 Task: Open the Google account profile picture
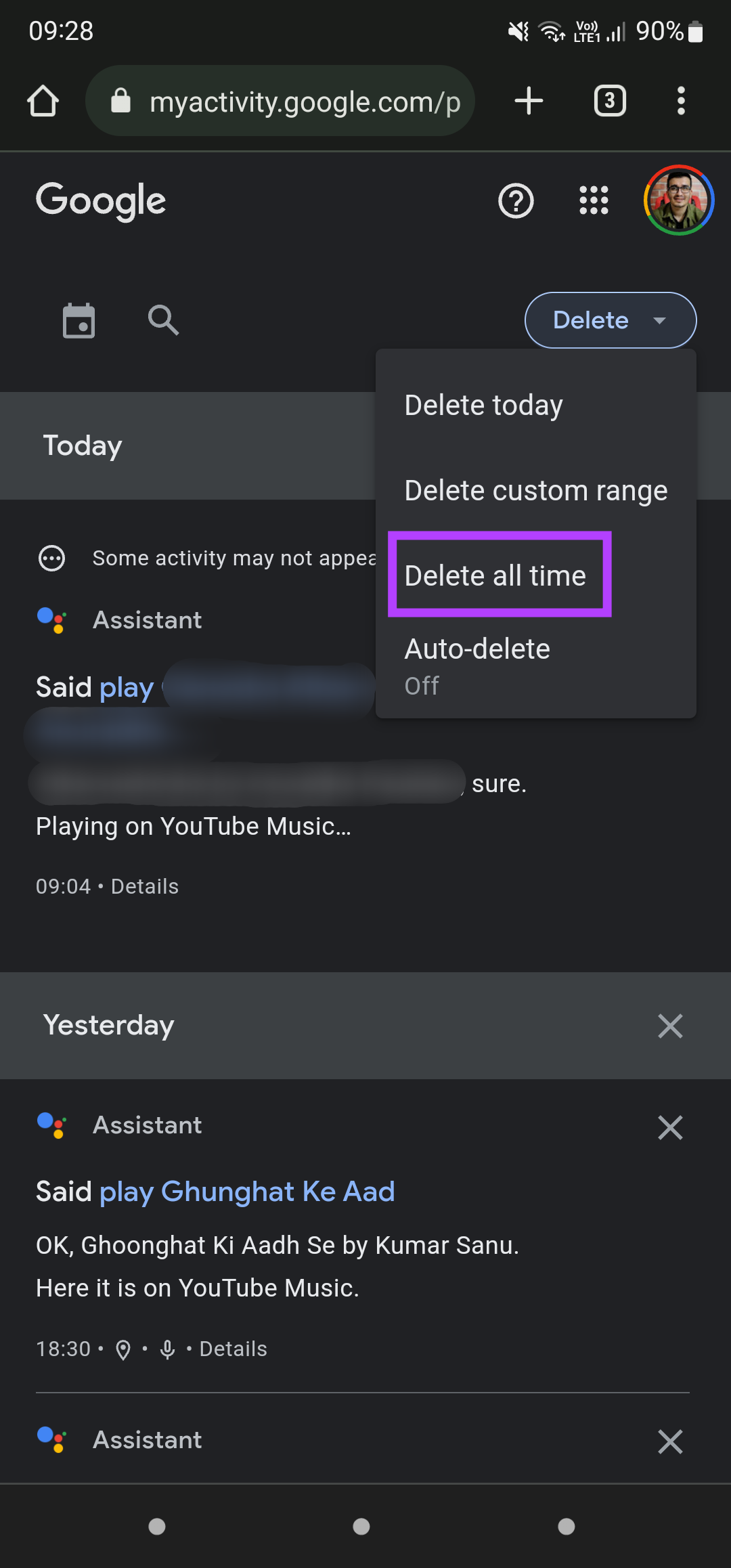click(678, 200)
